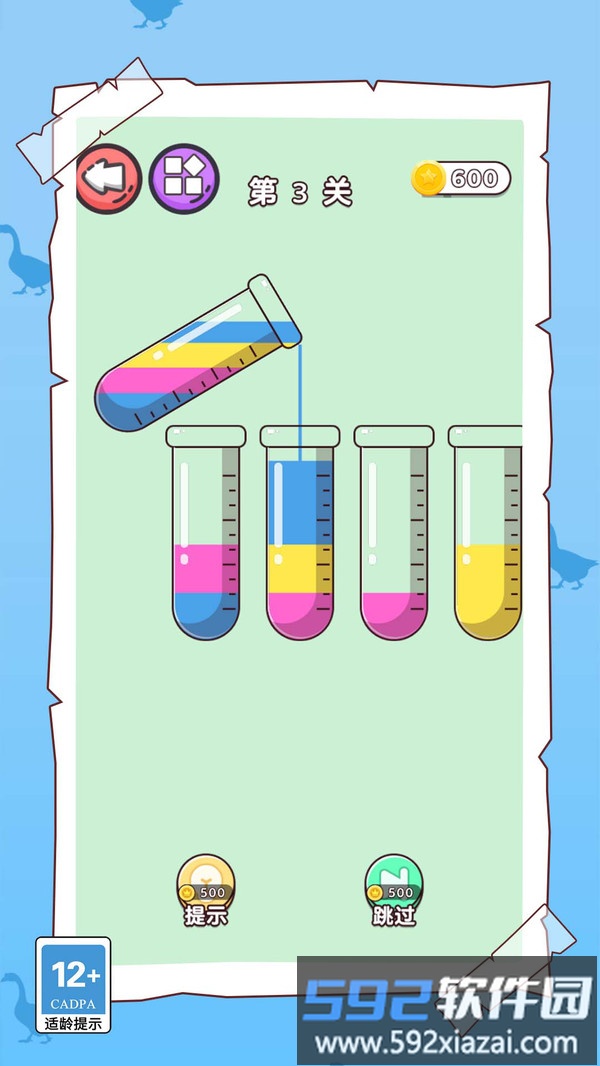Select the tube holding only yellow liquid
Viewport: 600px width, 1066px height.
point(488,540)
